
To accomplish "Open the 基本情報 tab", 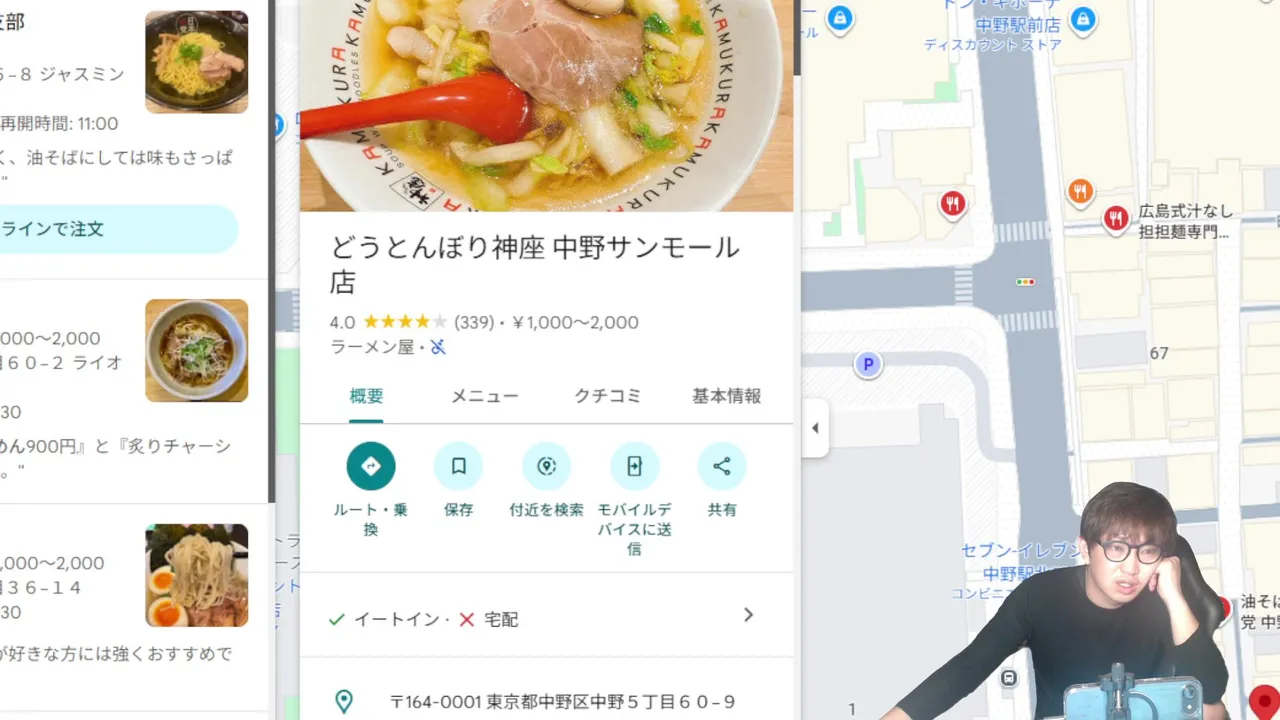I will pos(726,396).
